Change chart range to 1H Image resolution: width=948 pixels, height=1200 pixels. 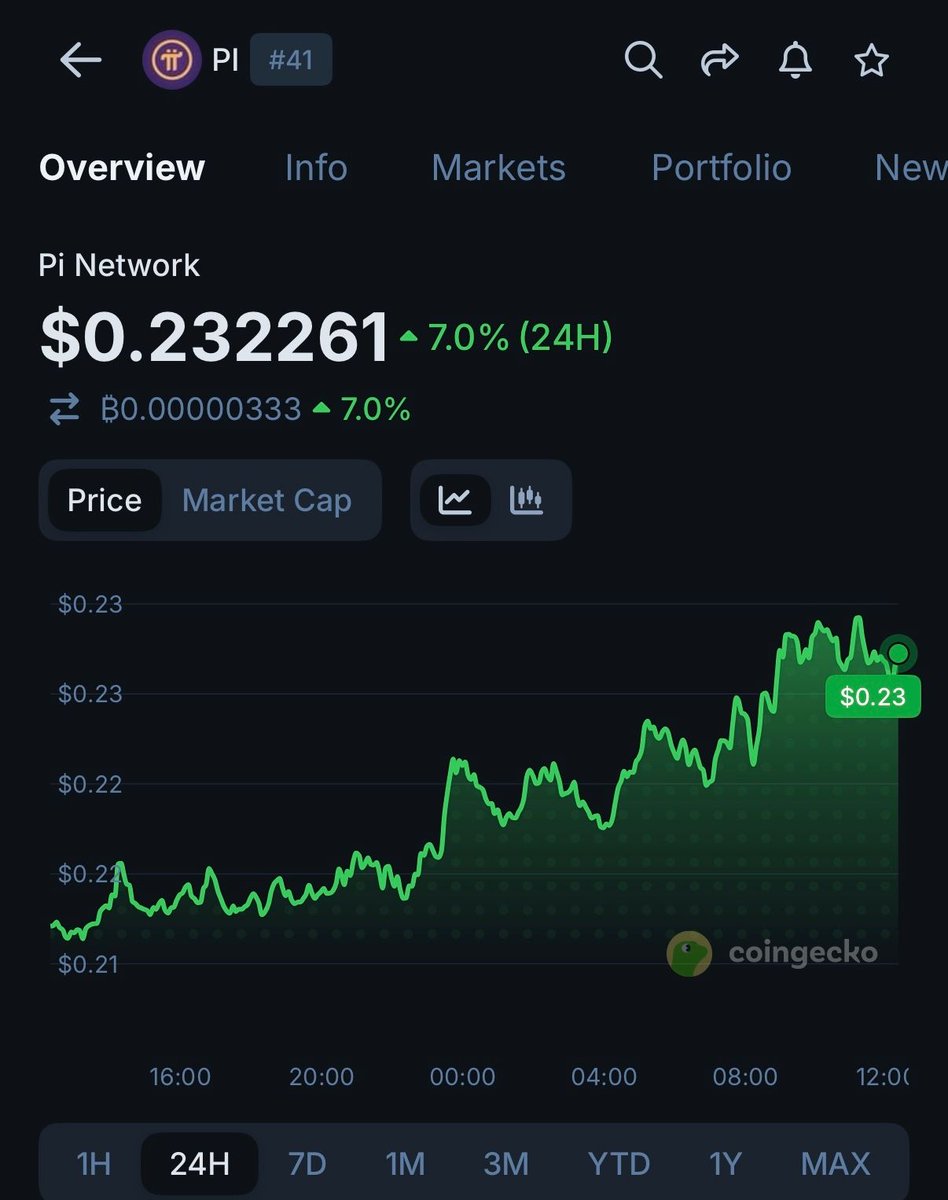tap(94, 1164)
